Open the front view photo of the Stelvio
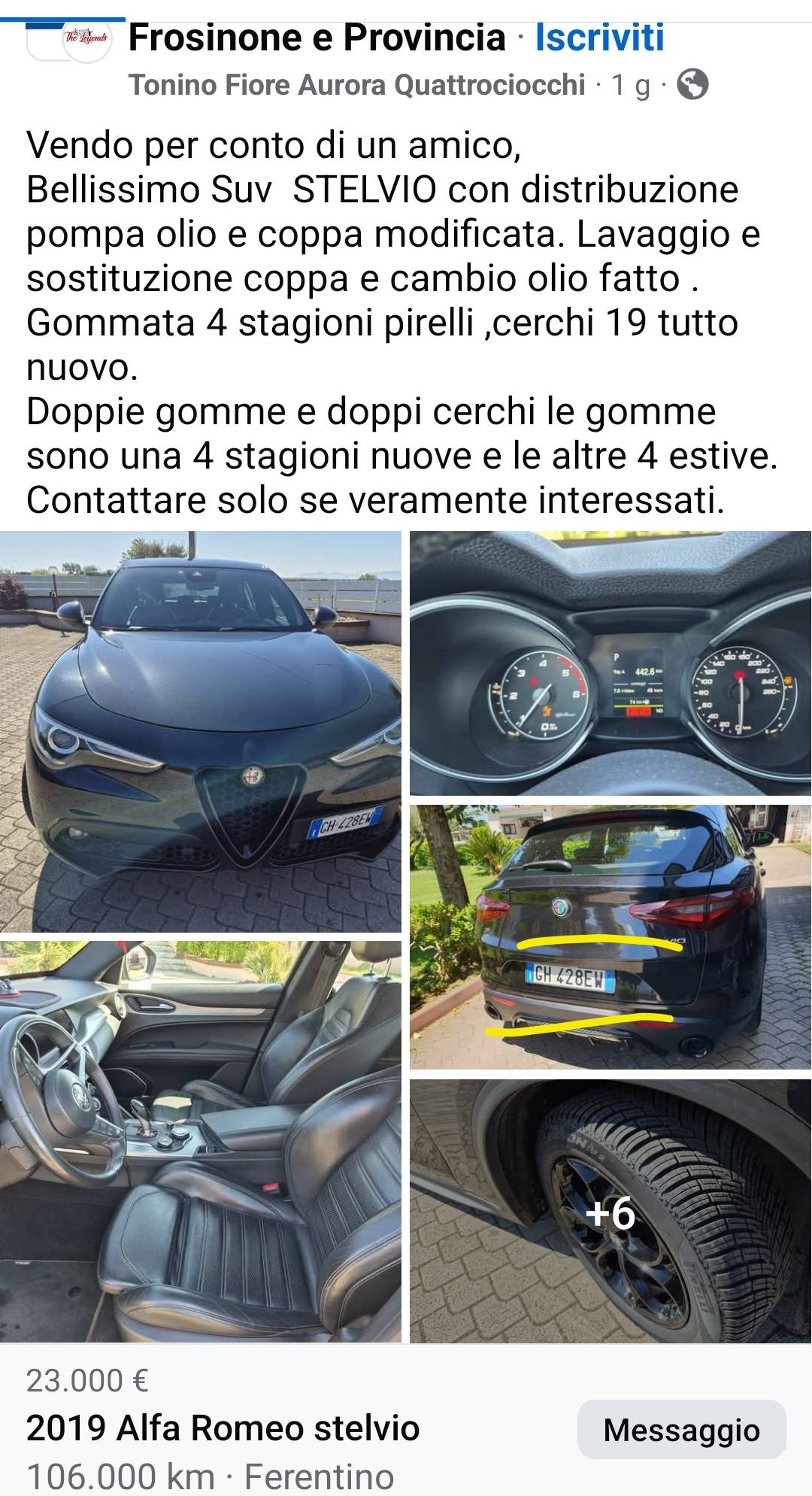This screenshot has height=1496, width=812. (200, 731)
